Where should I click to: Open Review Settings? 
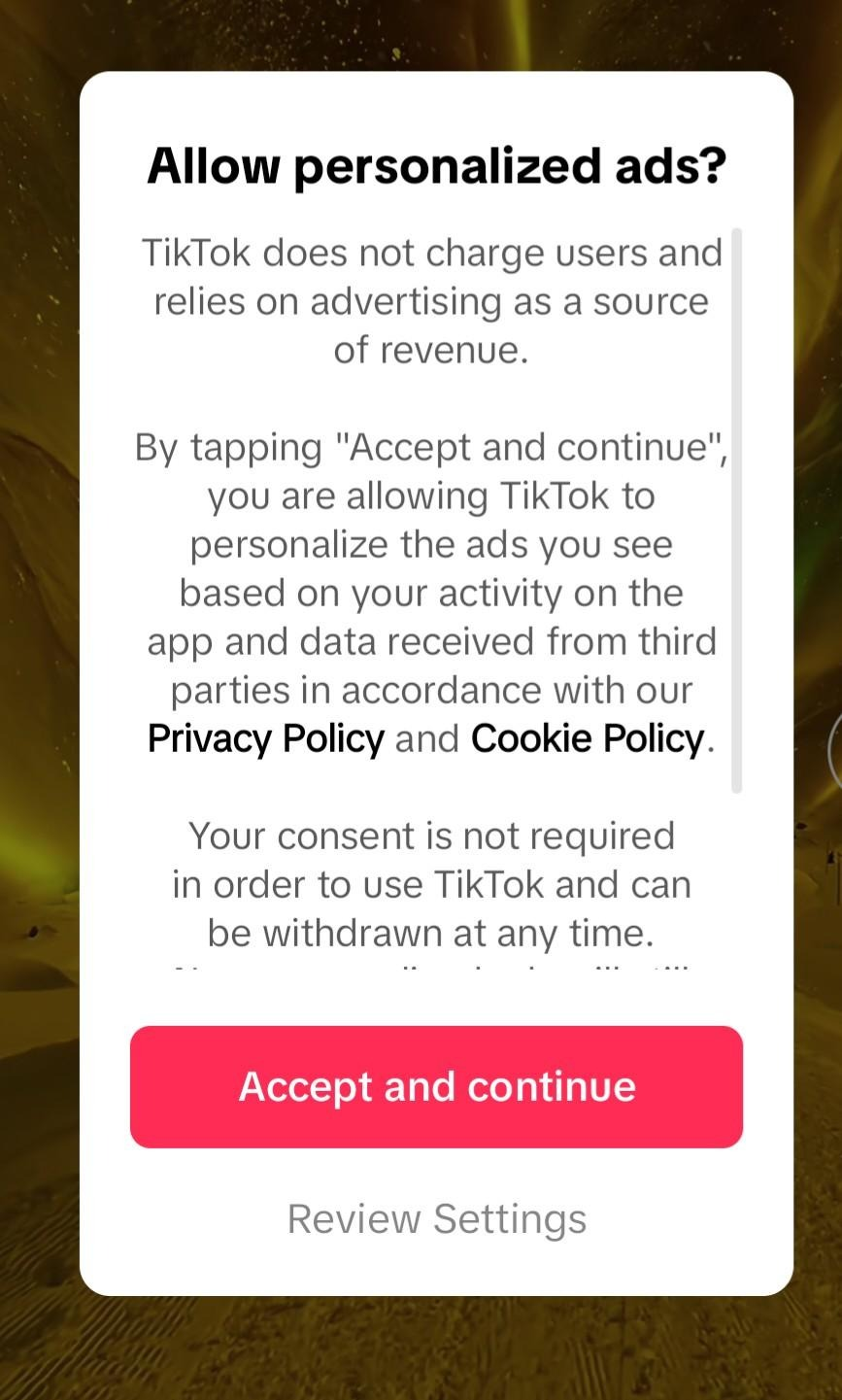(436, 1218)
